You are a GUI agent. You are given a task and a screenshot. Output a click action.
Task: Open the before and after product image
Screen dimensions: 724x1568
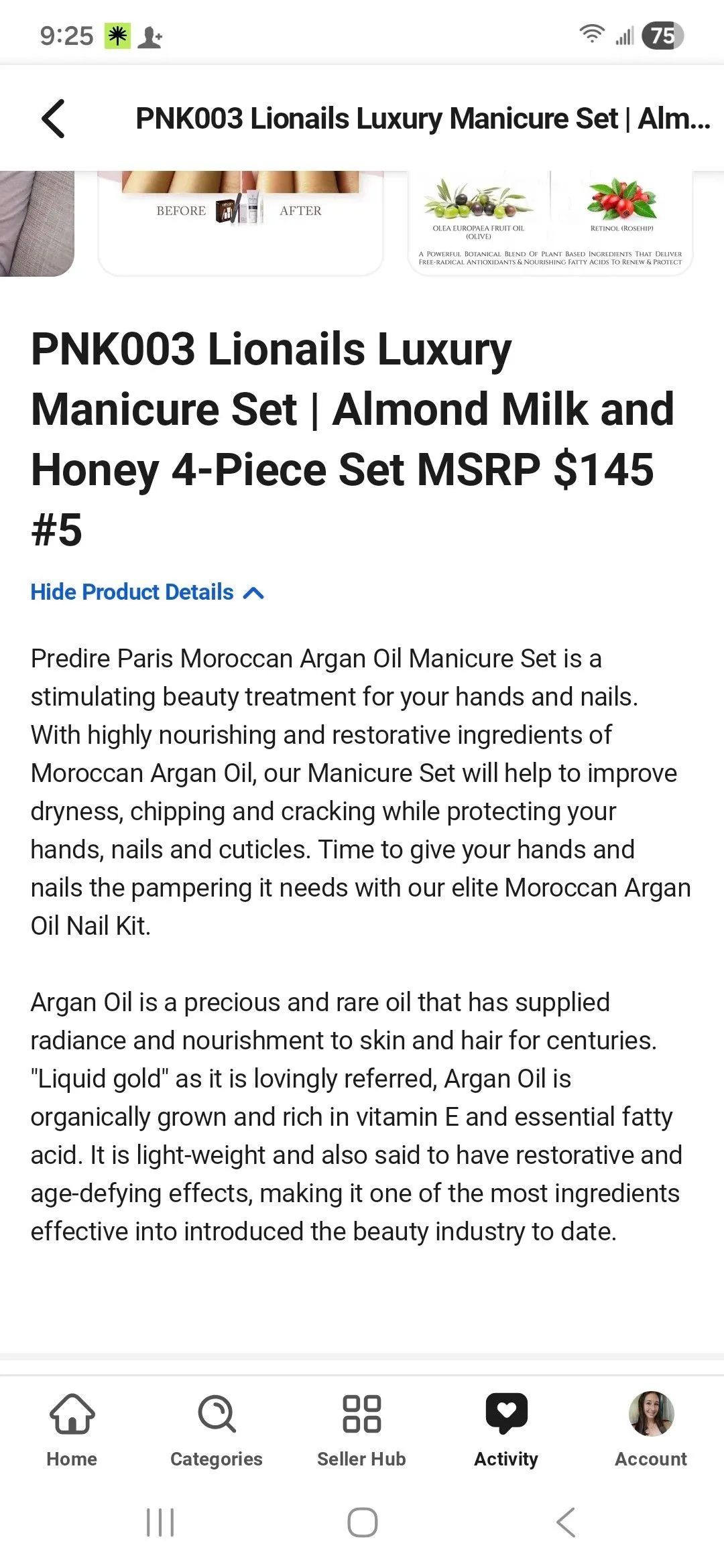[241, 222]
